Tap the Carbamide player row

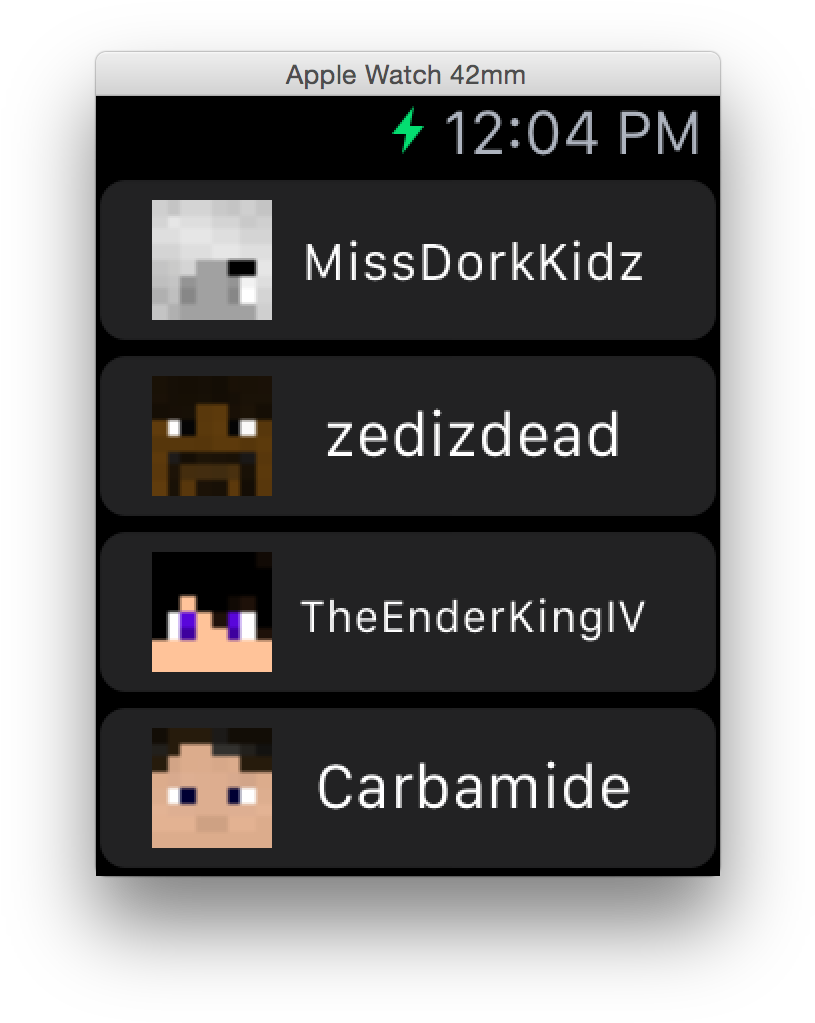[x=408, y=788]
